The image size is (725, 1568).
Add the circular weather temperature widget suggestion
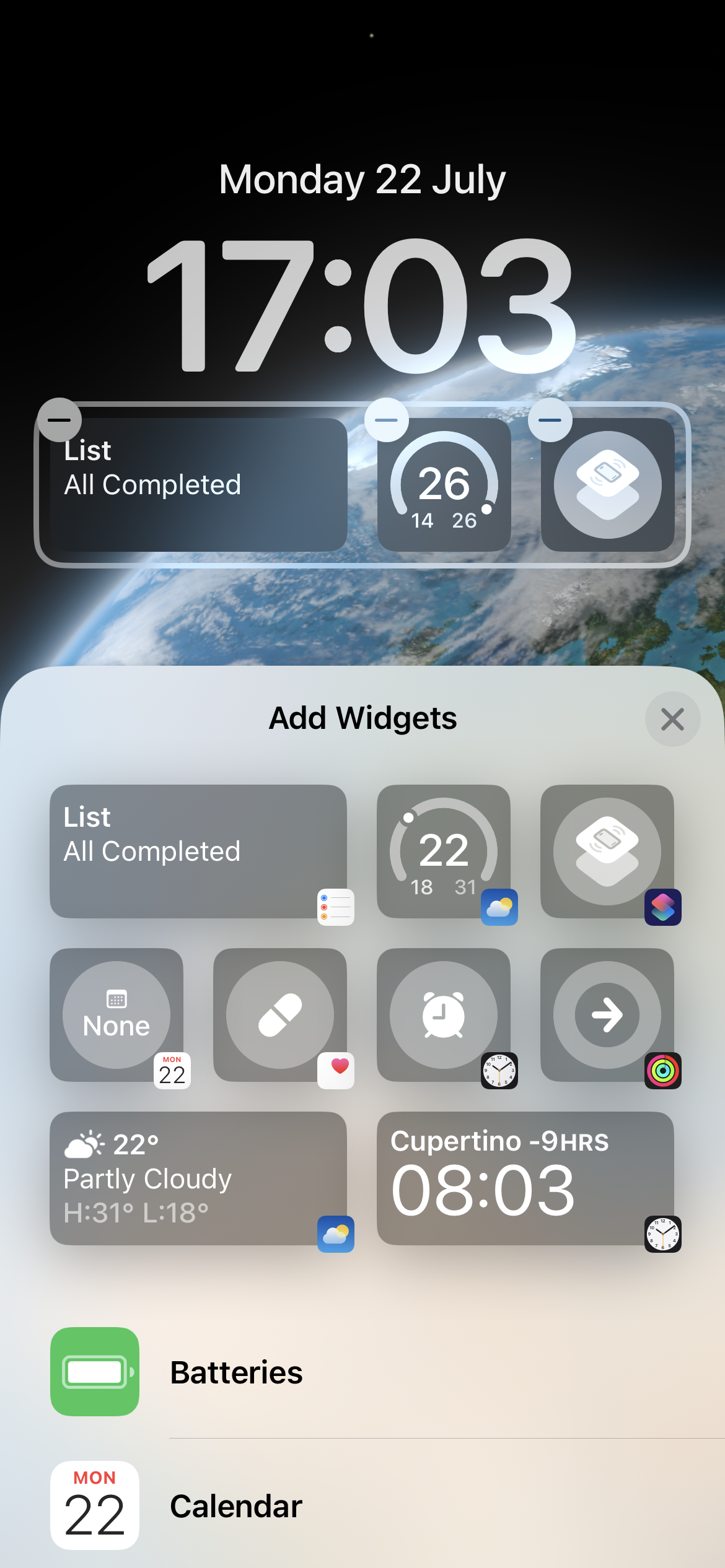[x=444, y=852]
